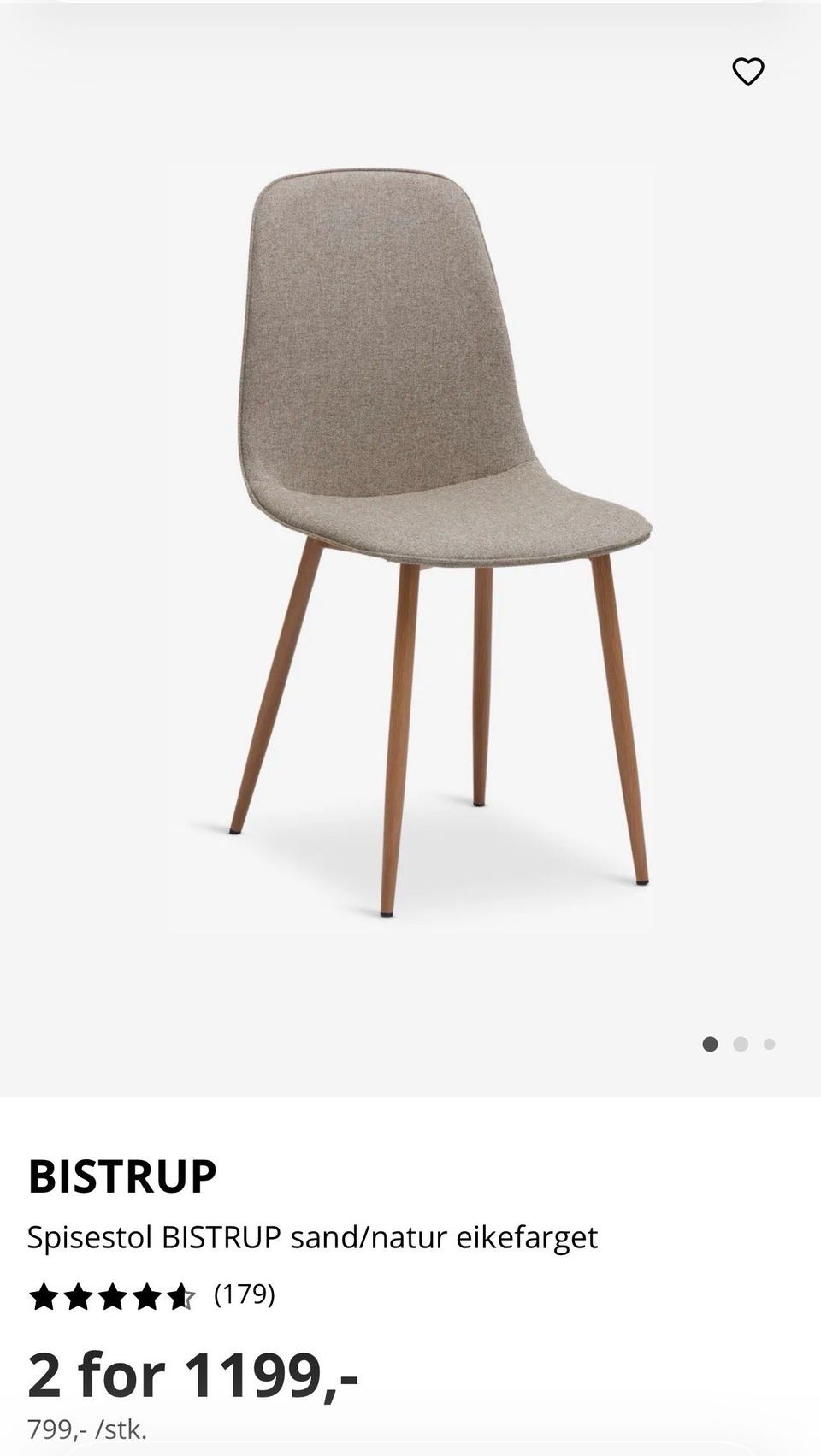Jump to the second image dot

(741, 1044)
